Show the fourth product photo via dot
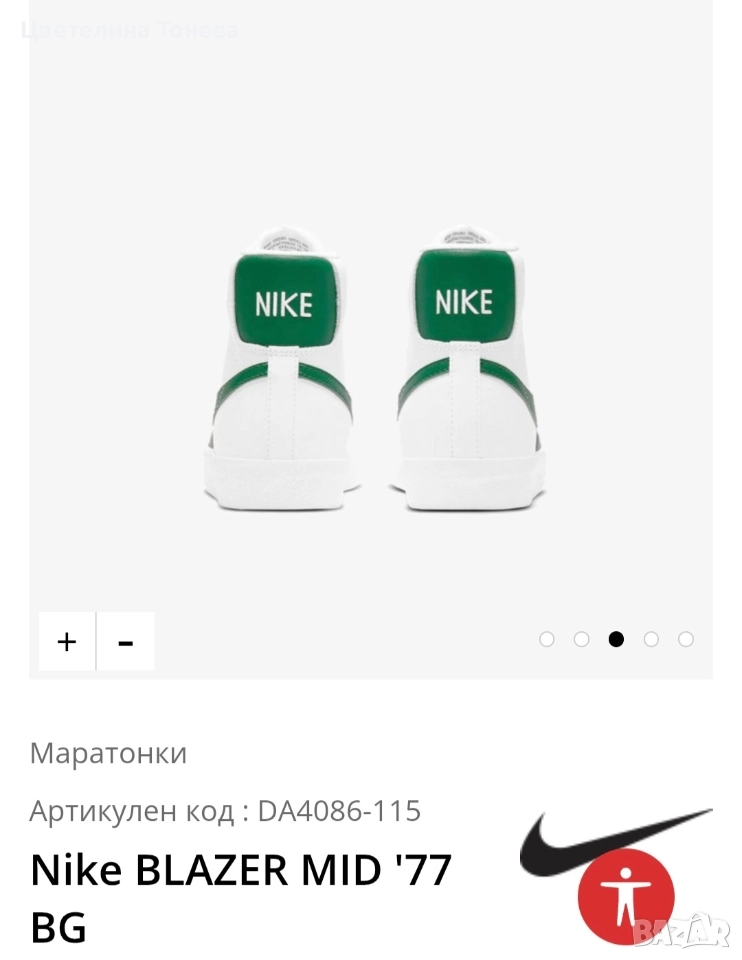742x960 pixels. [651, 639]
